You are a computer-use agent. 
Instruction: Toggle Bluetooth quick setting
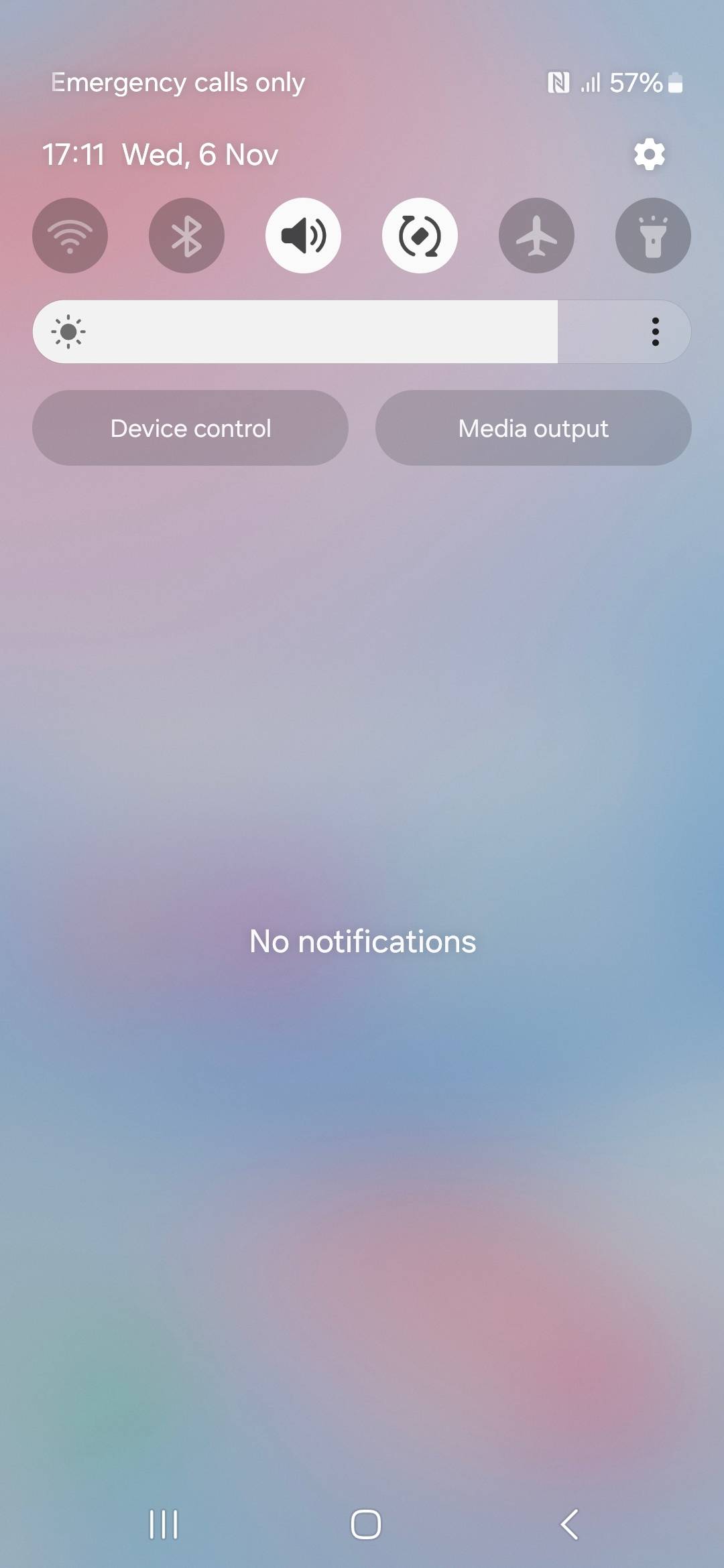point(186,235)
